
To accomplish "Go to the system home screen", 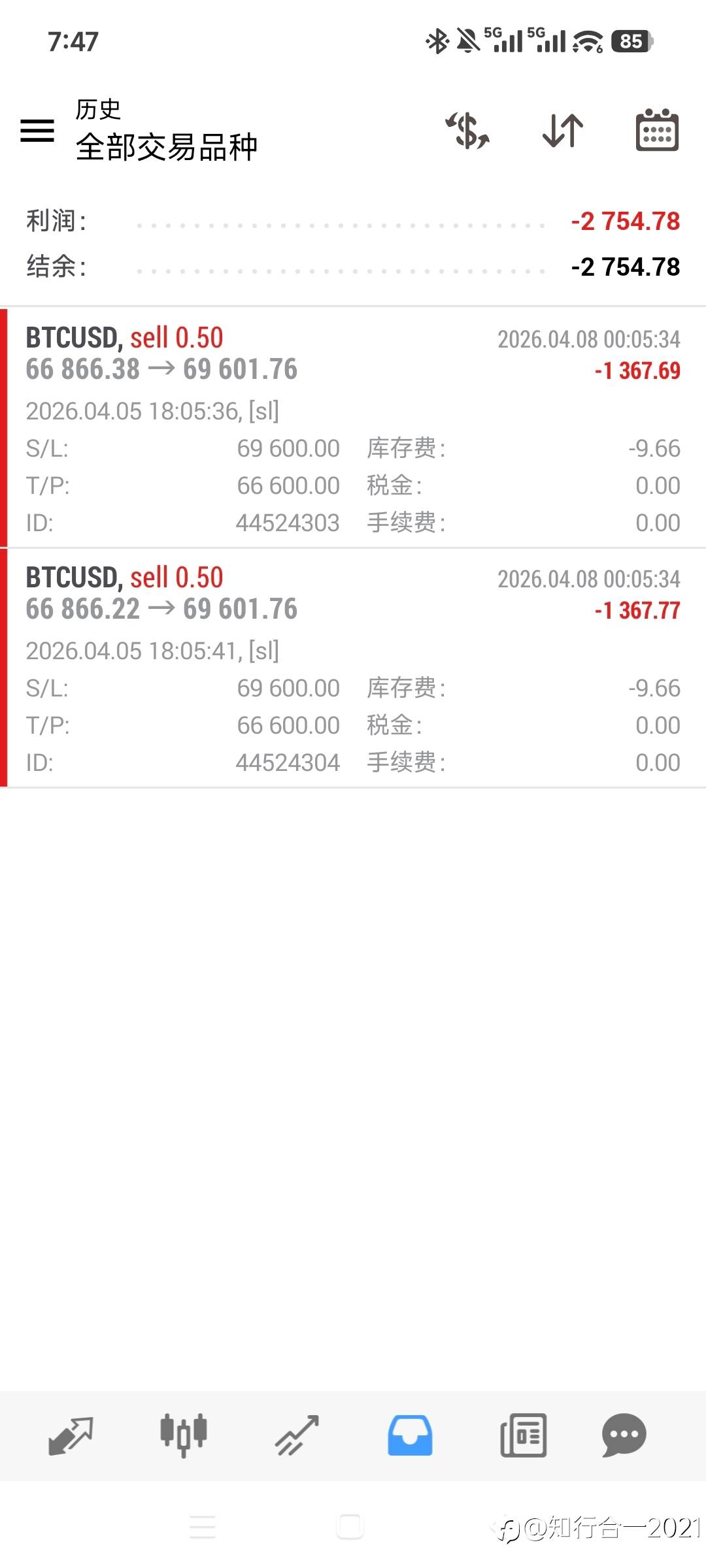I will [350, 1527].
